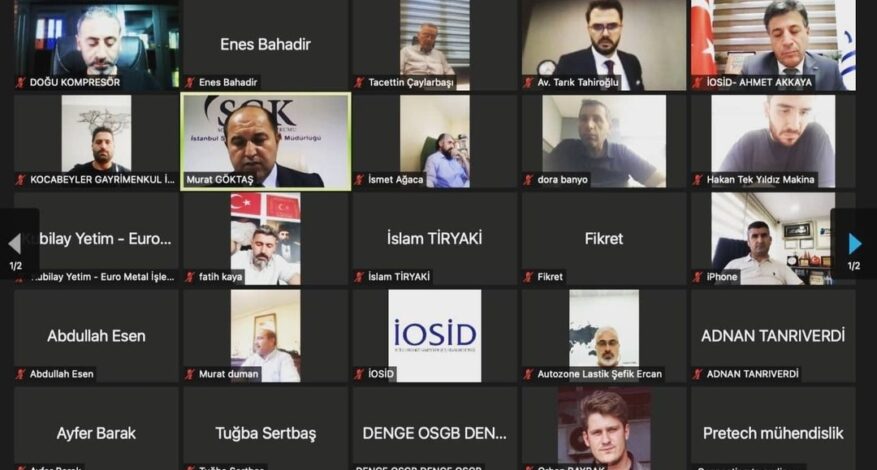877x470 pixels.
Task: Tap Autozone Lastik Şefik Ercan tile
Action: click(603, 336)
